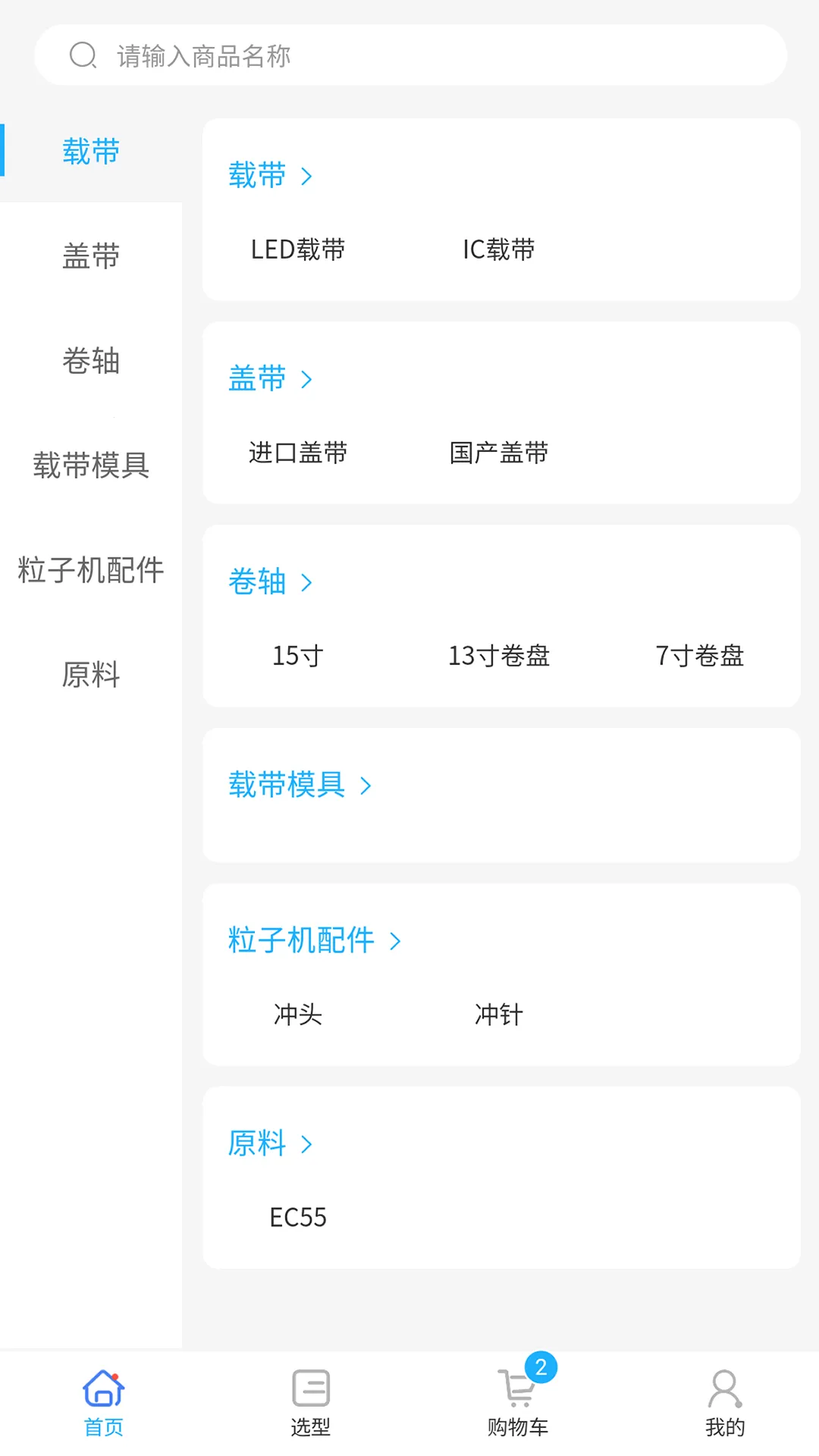Select the 进口盖带 option
This screenshot has height=1456, width=819.
298,452
